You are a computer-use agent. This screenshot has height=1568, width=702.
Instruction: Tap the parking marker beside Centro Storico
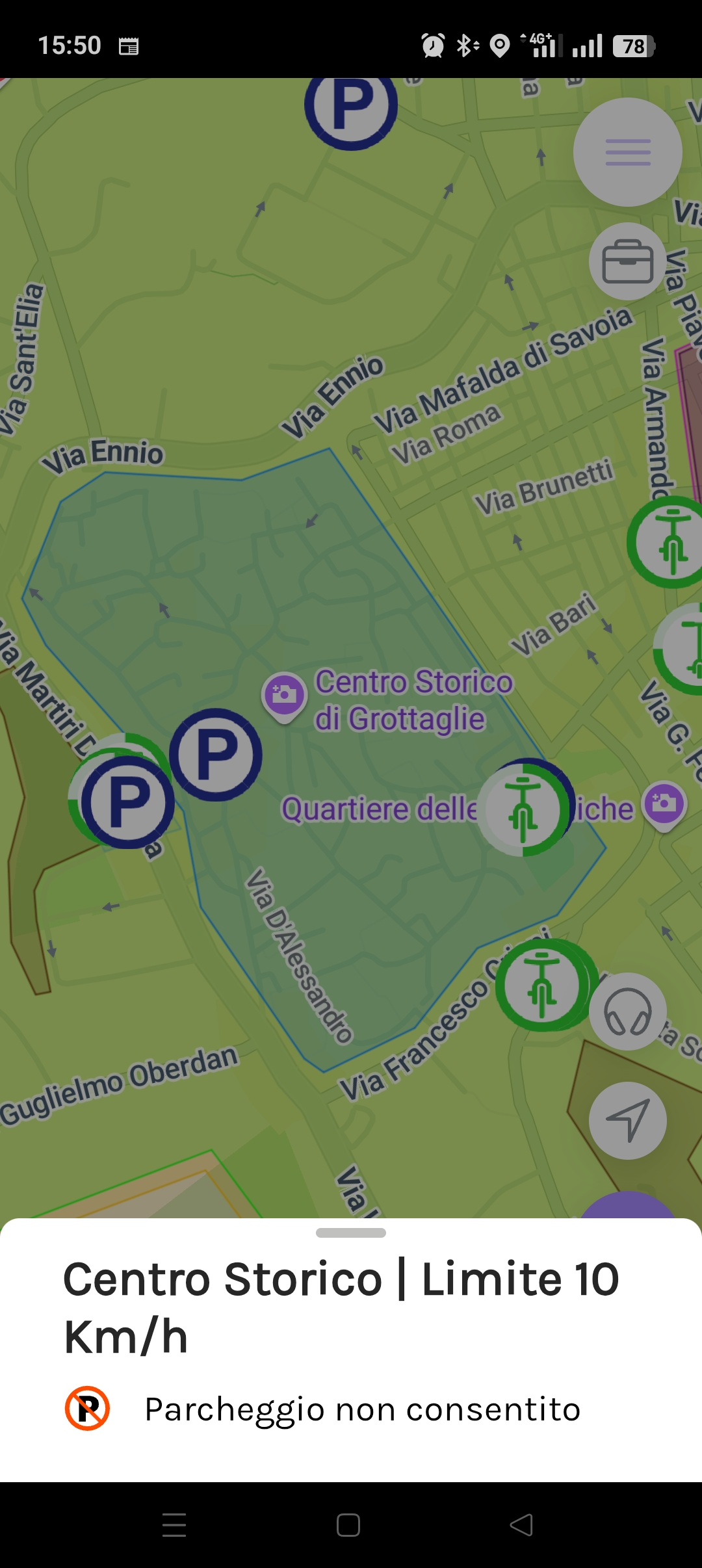[216, 754]
